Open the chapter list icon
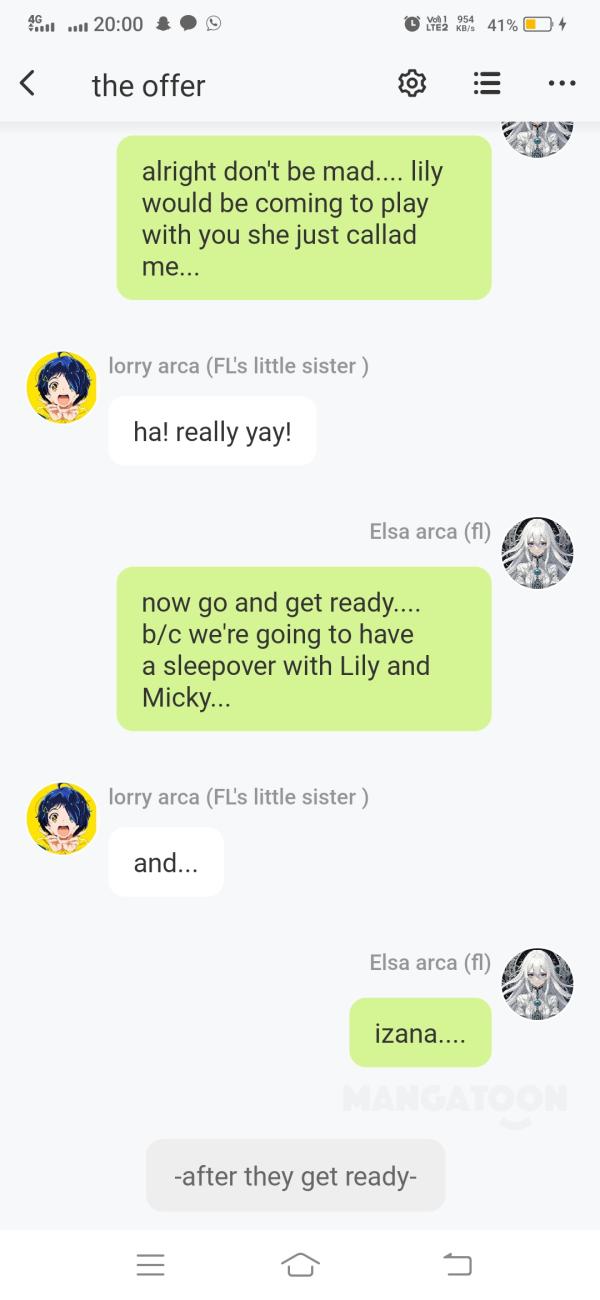 click(487, 84)
